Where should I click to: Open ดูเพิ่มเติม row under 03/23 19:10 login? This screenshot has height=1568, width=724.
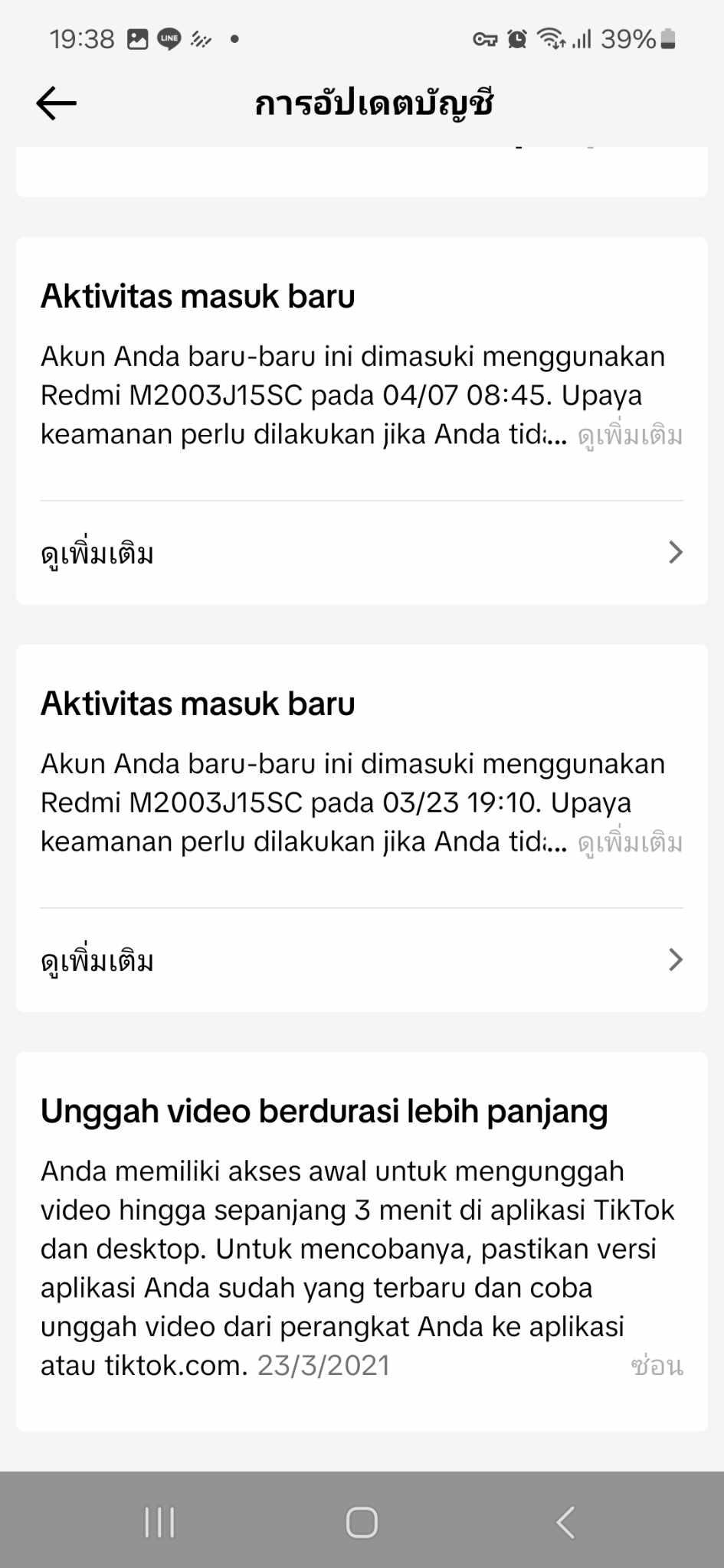point(362,960)
